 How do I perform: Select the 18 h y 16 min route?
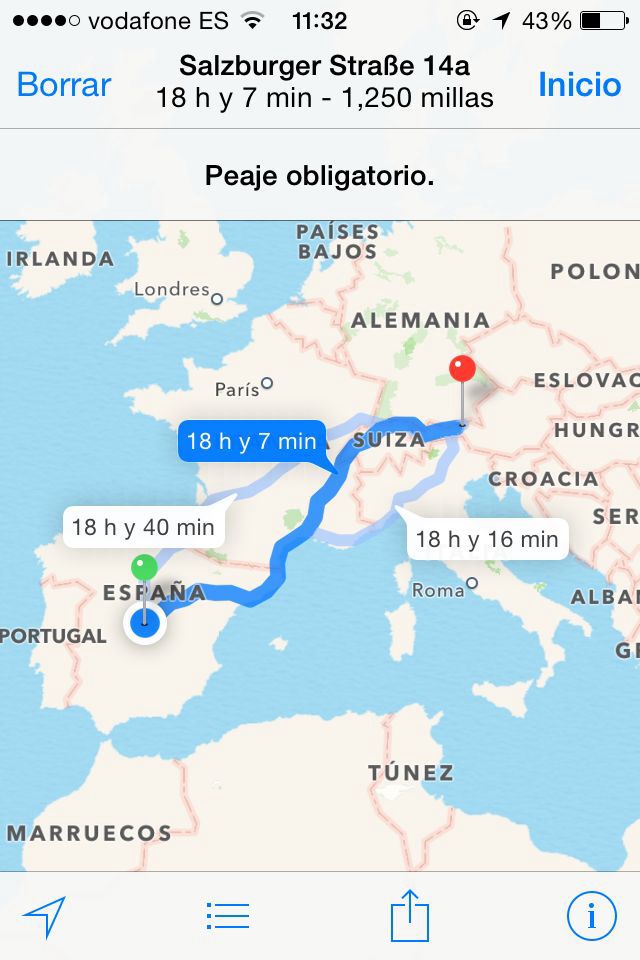486,540
